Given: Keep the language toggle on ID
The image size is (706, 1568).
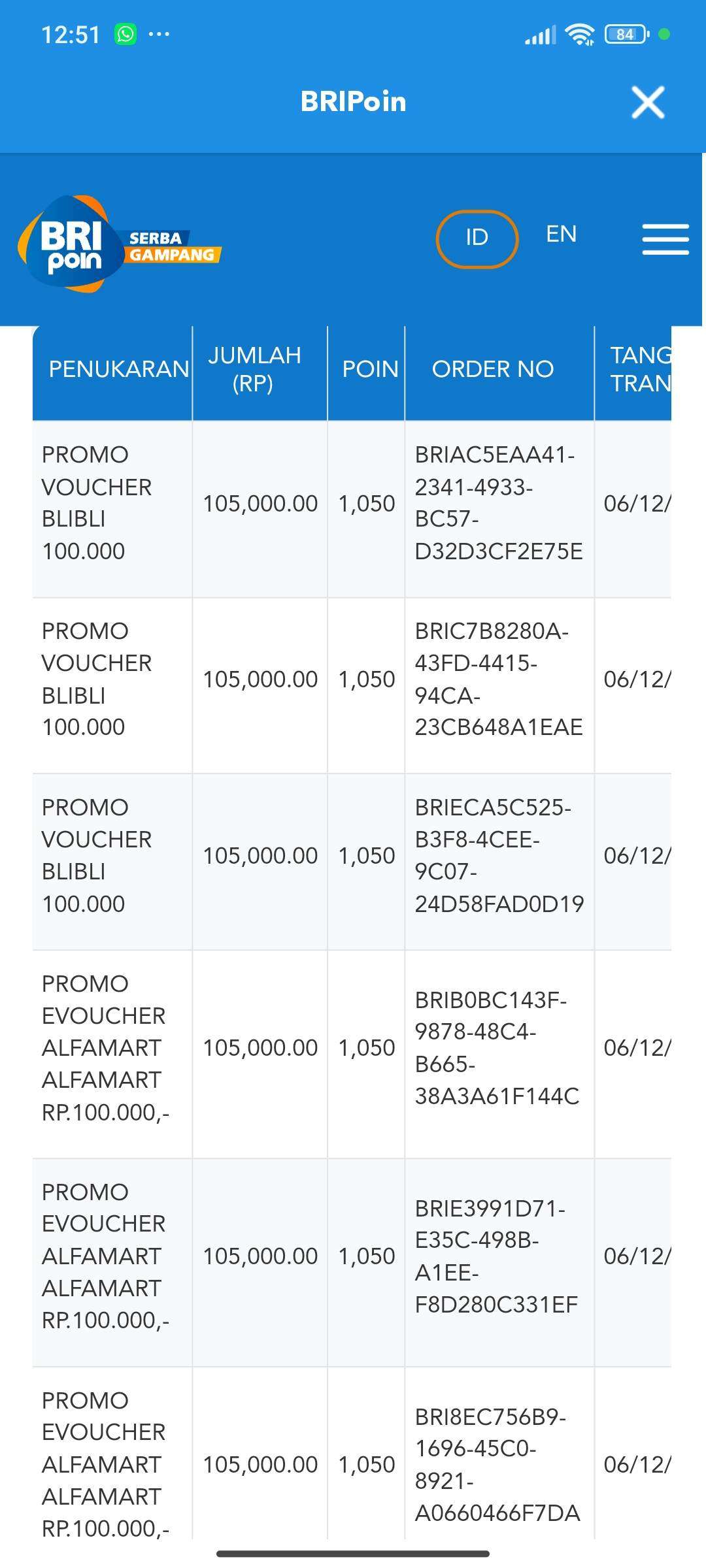Looking at the screenshot, I should [477, 238].
